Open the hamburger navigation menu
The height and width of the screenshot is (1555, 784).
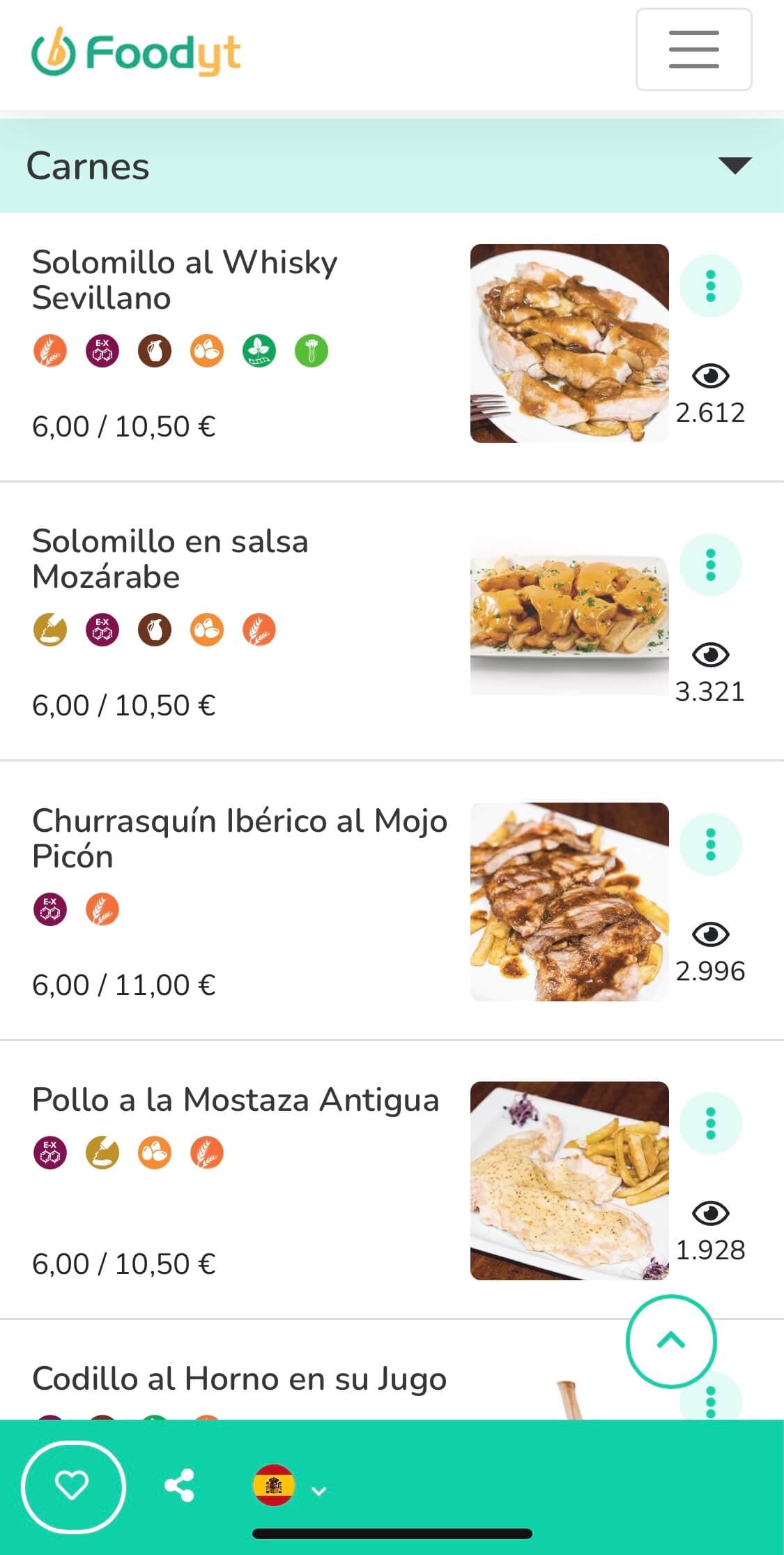[693, 50]
